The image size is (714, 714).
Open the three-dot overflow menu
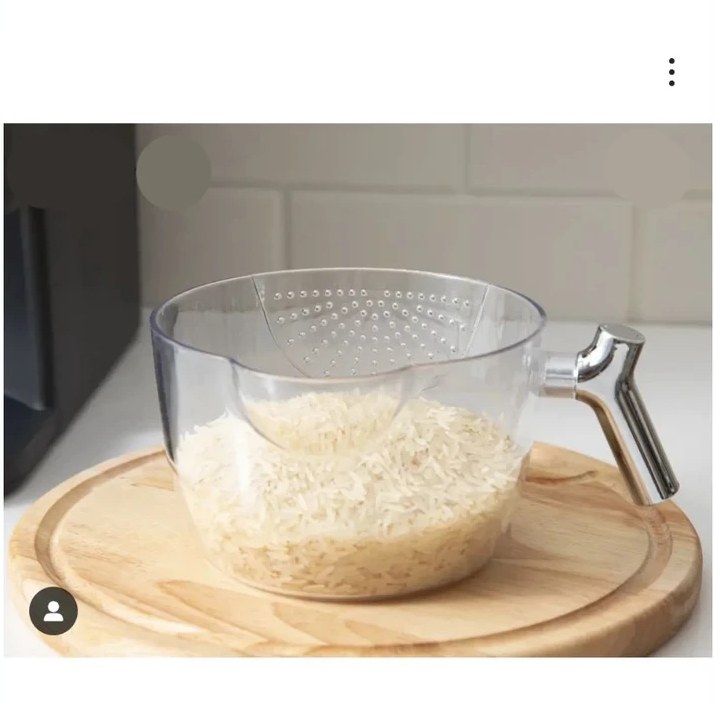tap(671, 72)
